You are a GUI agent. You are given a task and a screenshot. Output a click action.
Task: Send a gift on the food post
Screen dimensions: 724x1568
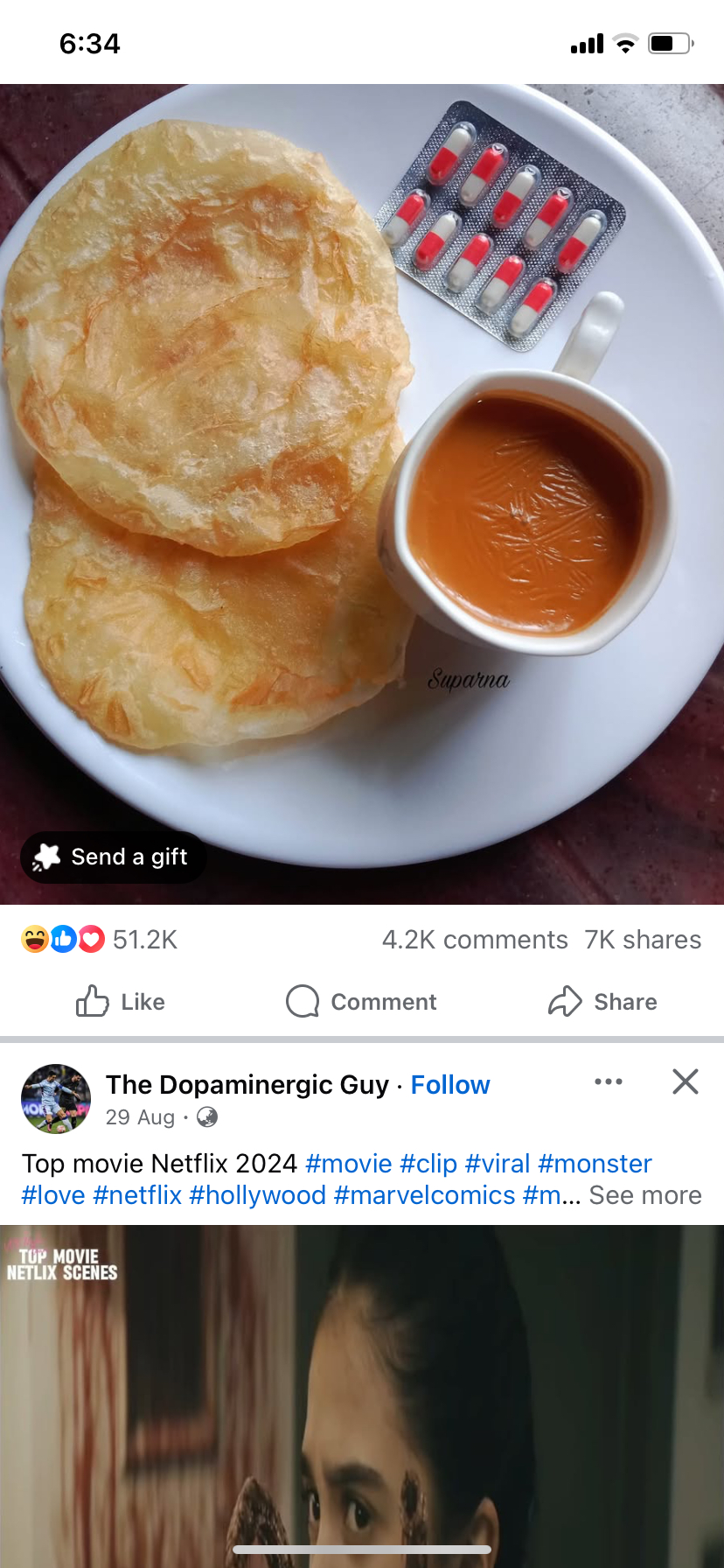coord(114,857)
